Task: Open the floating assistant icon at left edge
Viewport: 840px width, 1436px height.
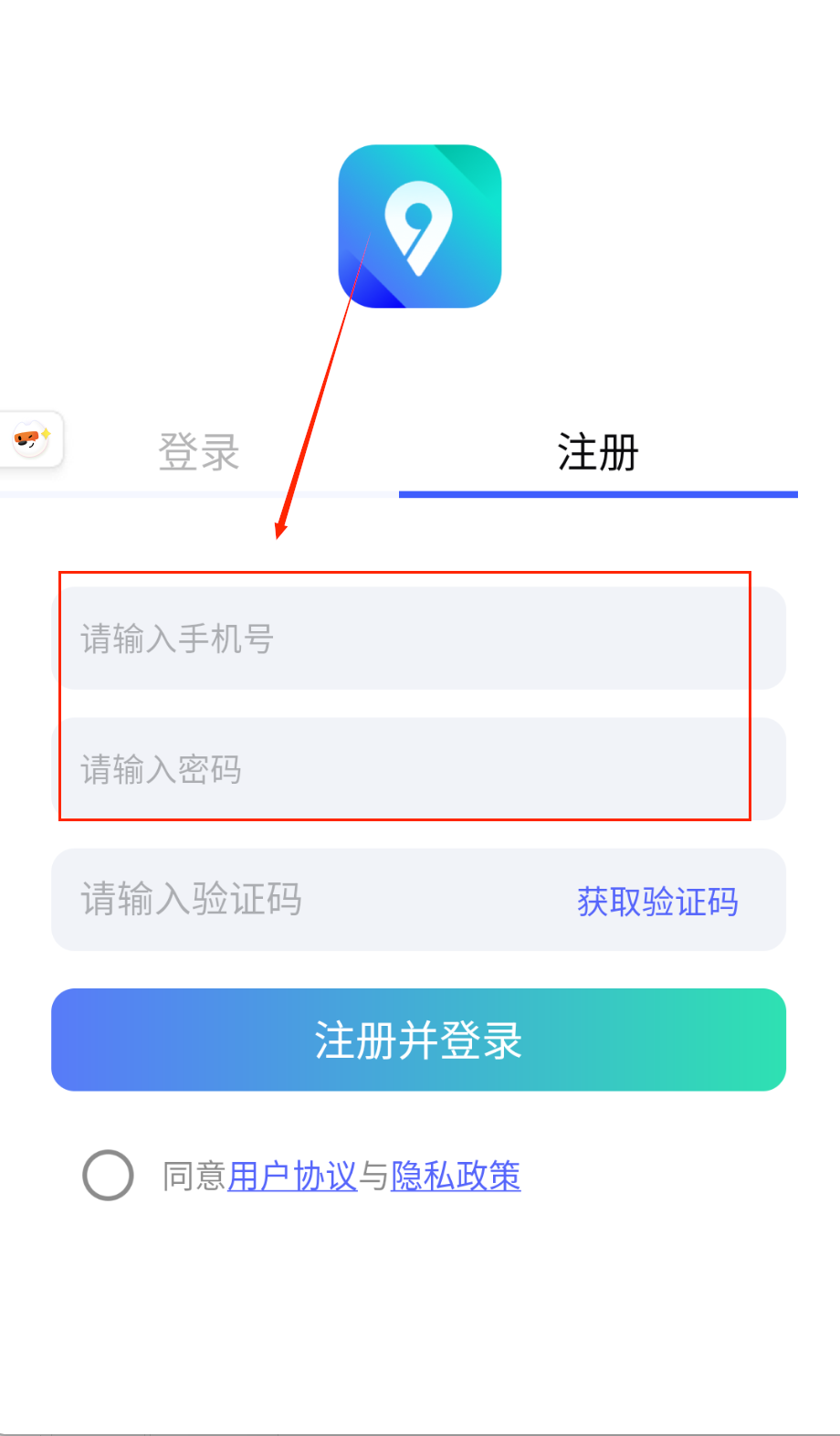Action: tap(31, 439)
